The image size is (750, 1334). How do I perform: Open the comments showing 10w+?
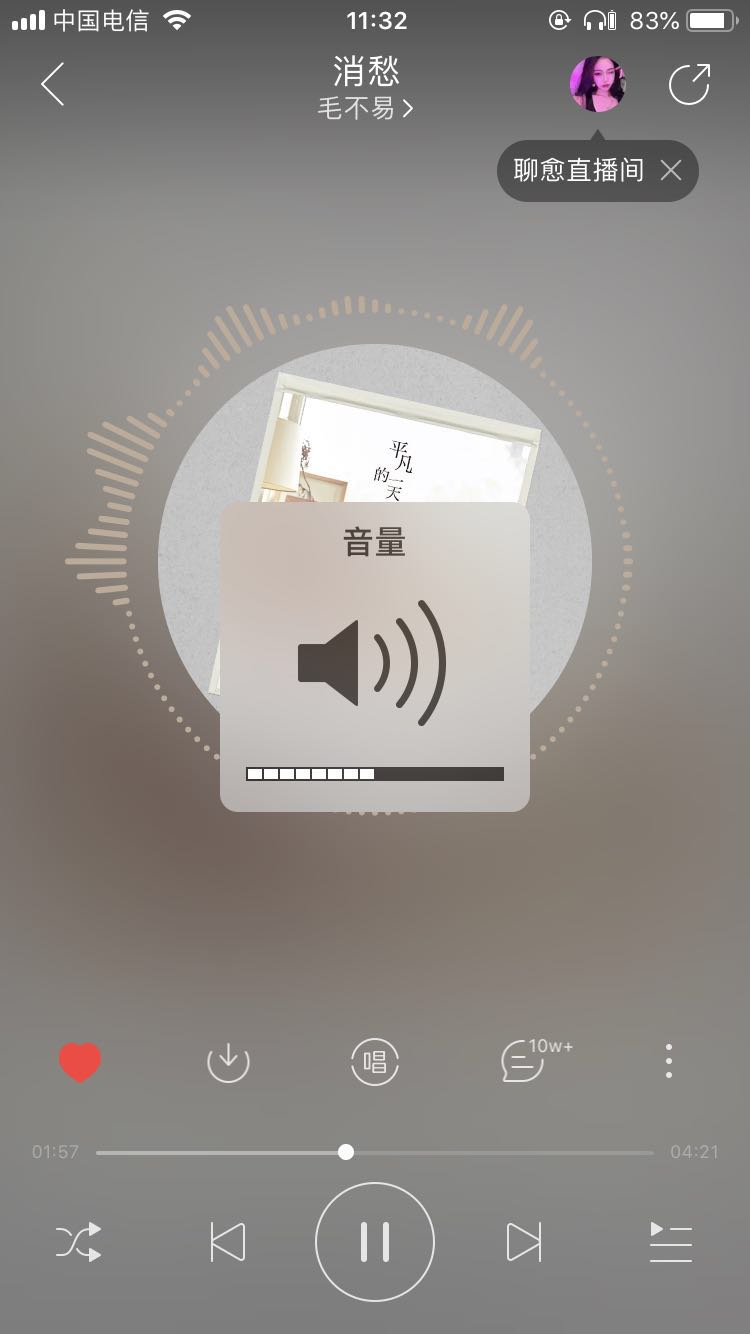[521, 1063]
